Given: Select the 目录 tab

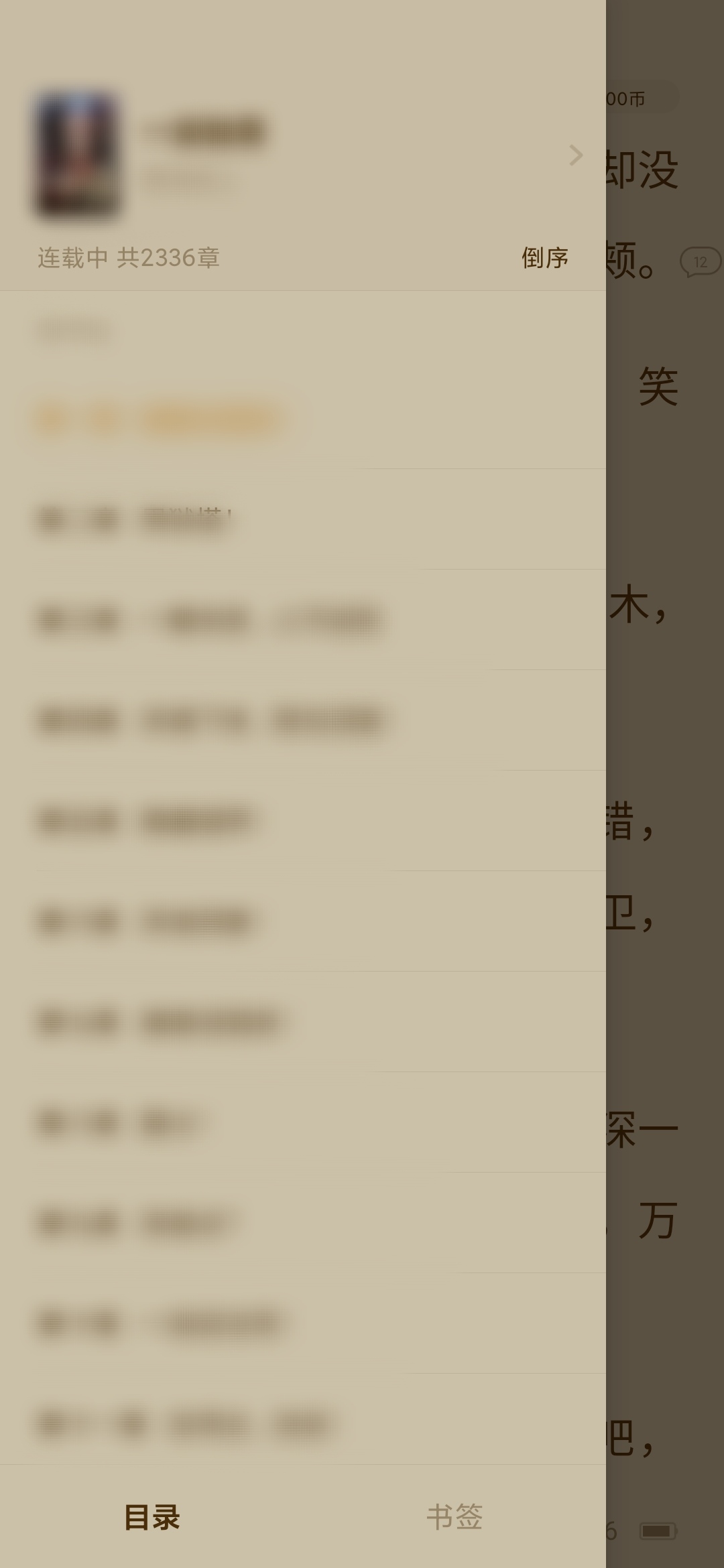Looking at the screenshot, I should [x=152, y=1517].
